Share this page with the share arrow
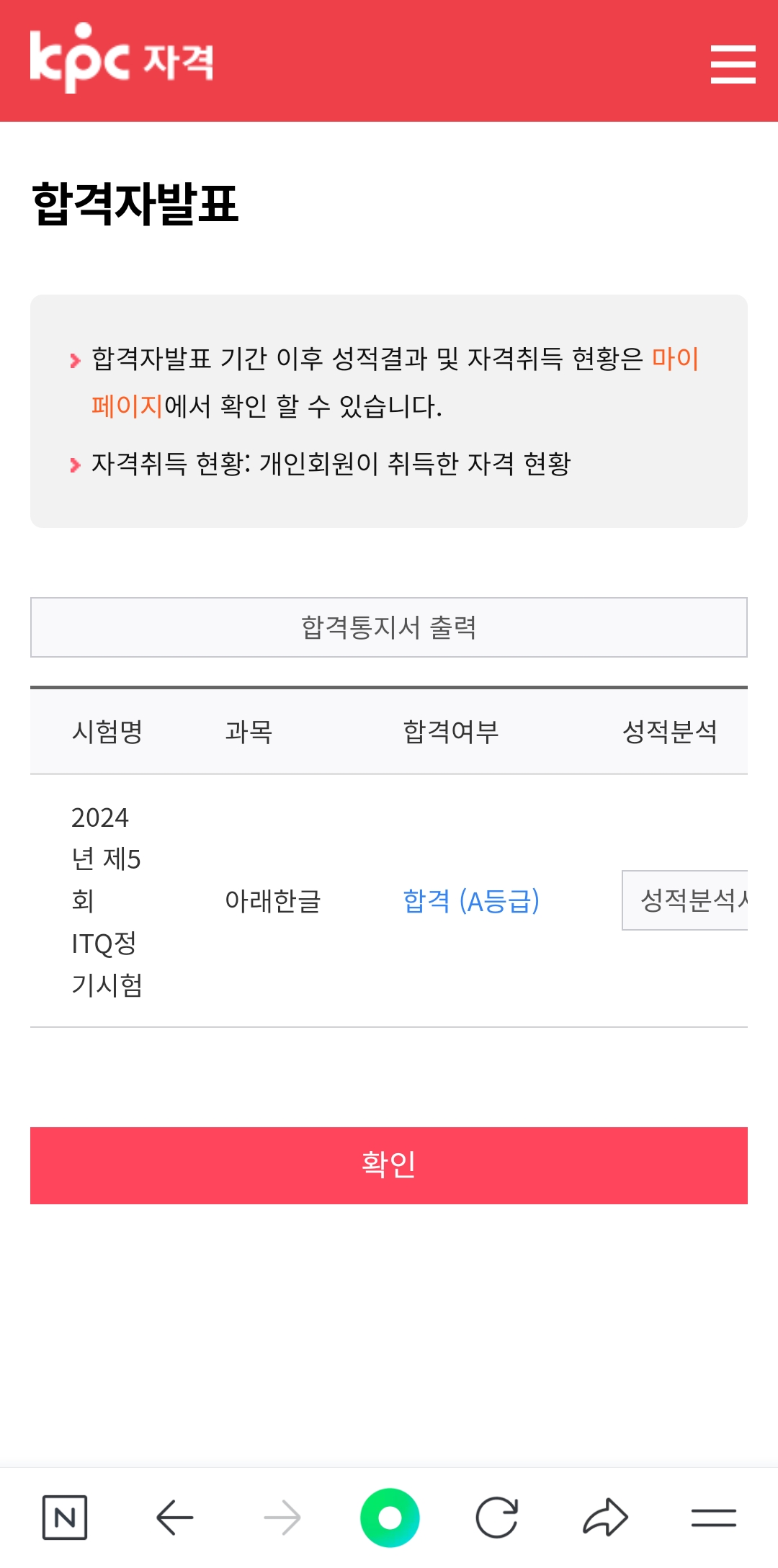The width and height of the screenshot is (778, 1568). pyautogui.click(x=605, y=1518)
